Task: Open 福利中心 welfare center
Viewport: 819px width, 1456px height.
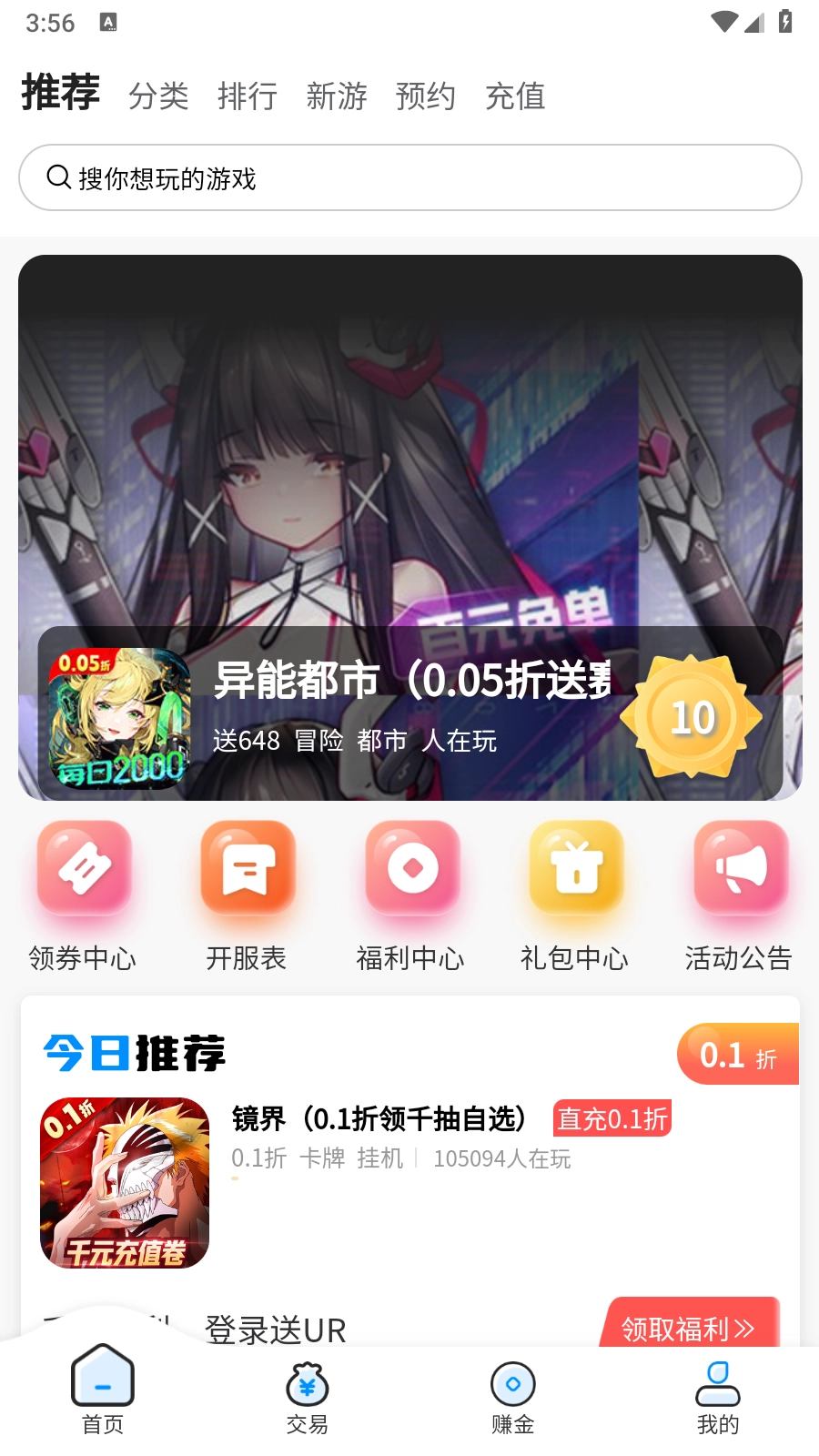Action: tap(411, 895)
